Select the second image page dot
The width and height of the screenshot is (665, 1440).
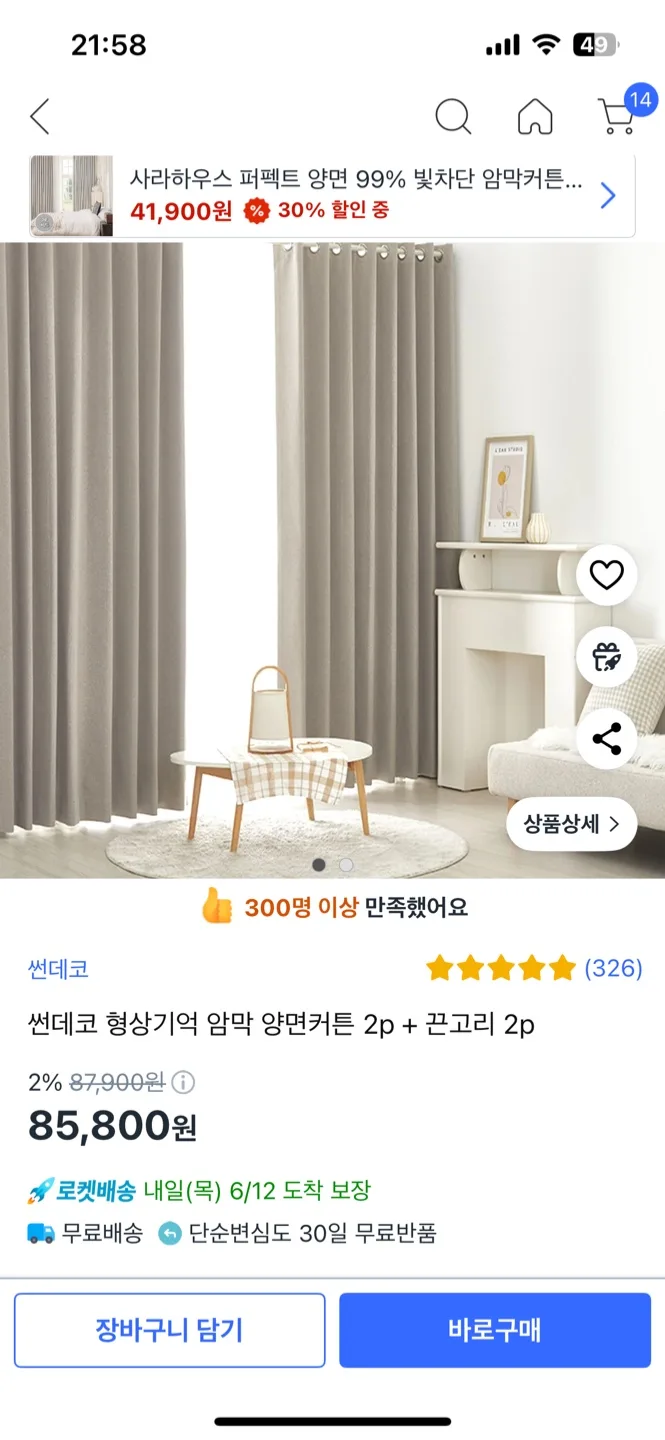point(346,864)
